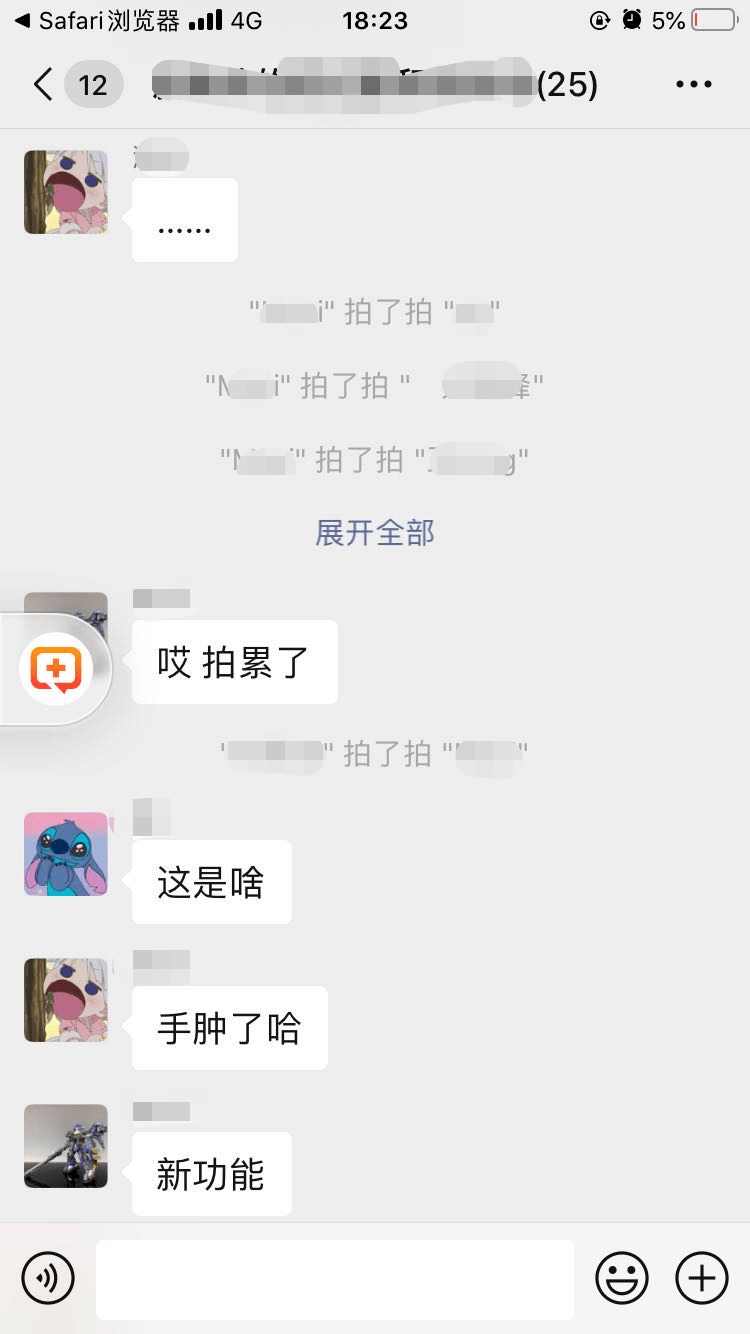Open the plus attachments panel
The width and height of the screenshot is (750, 1334).
click(x=702, y=1278)
